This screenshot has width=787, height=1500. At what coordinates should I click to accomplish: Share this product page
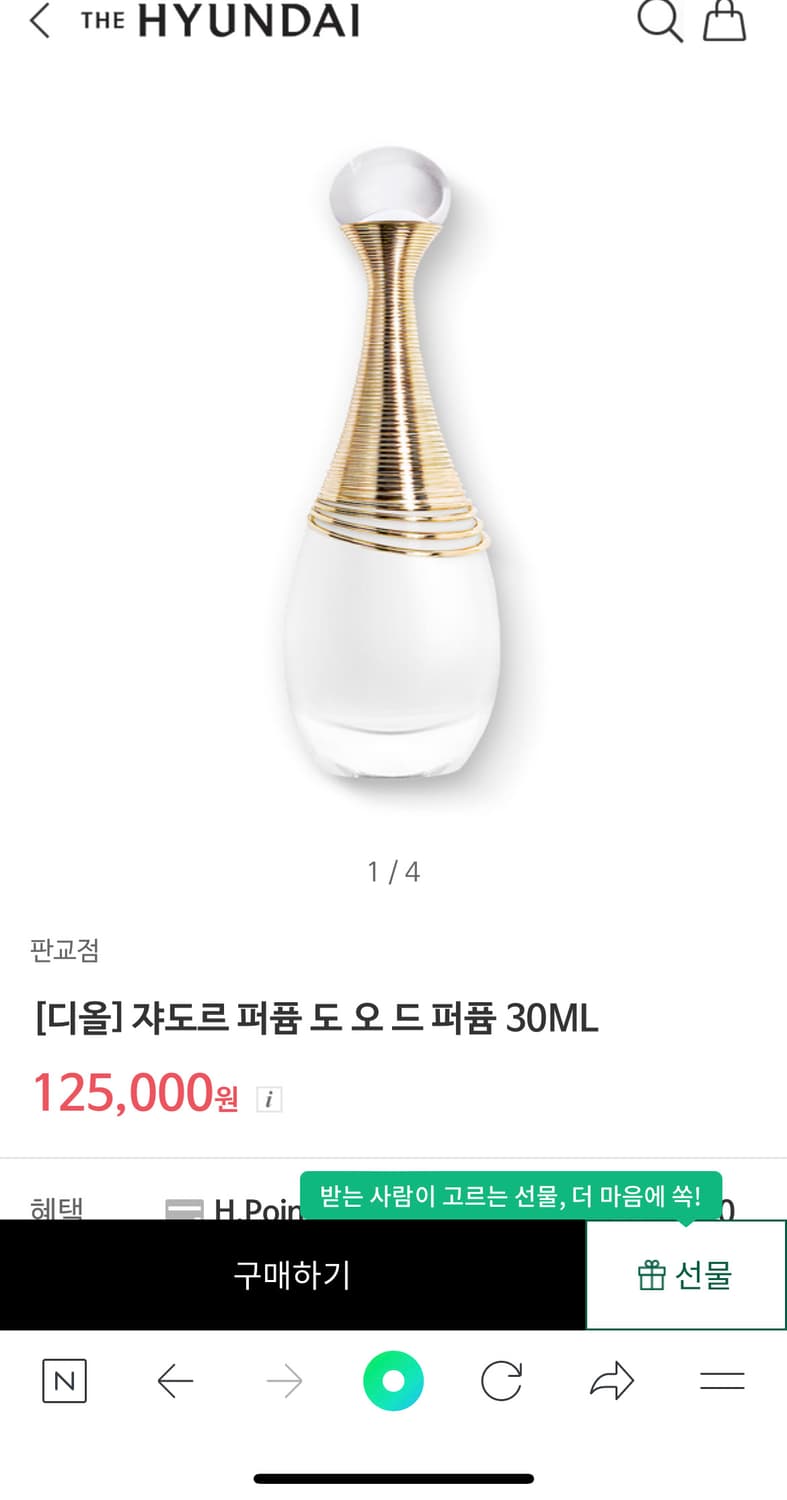tap(612, 1381)
